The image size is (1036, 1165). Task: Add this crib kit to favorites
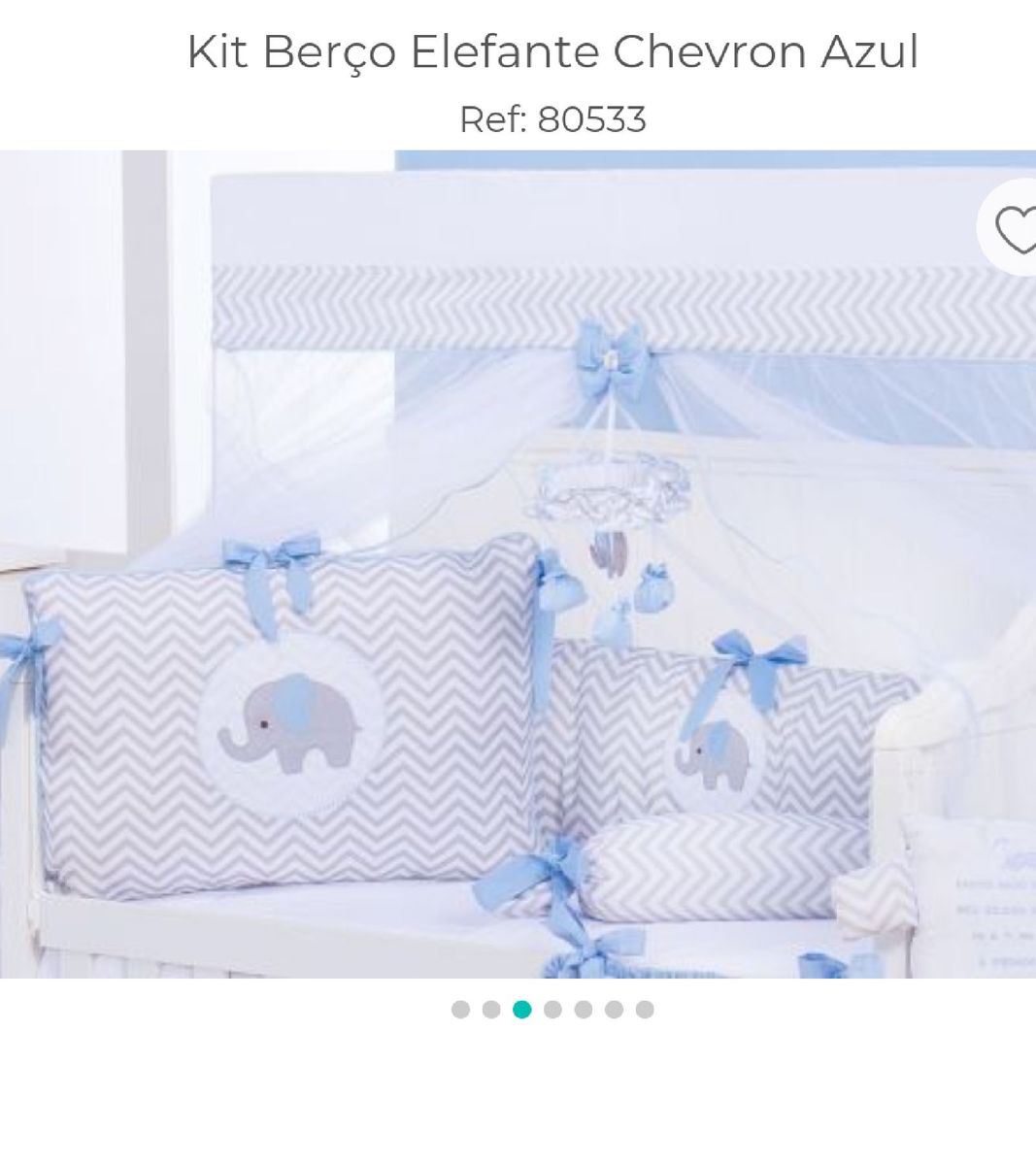pos(1014,230)
